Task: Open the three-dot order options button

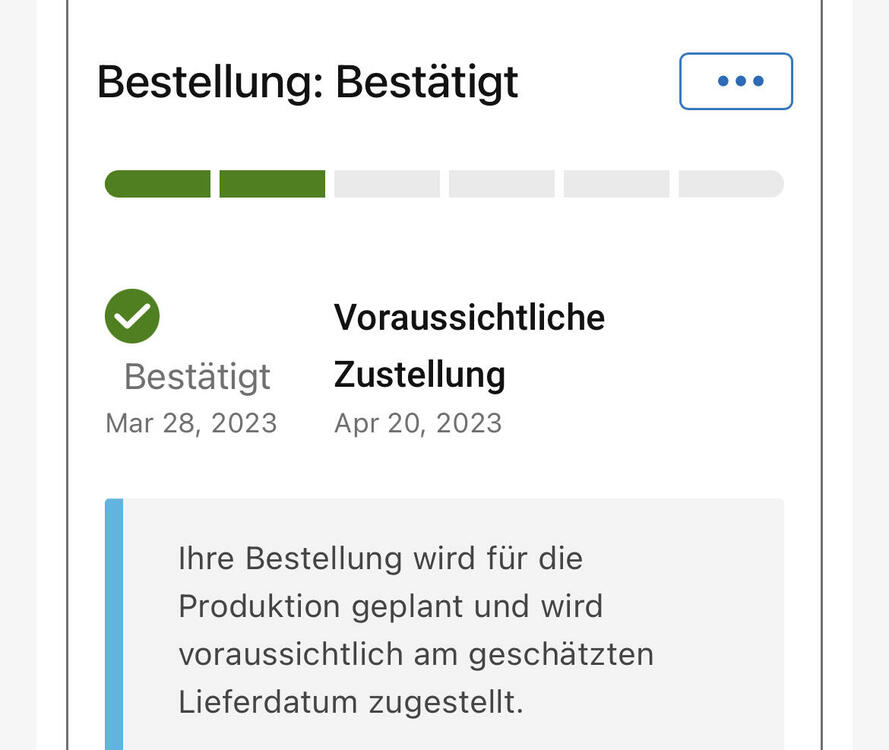Action: (x=736, y=81)
